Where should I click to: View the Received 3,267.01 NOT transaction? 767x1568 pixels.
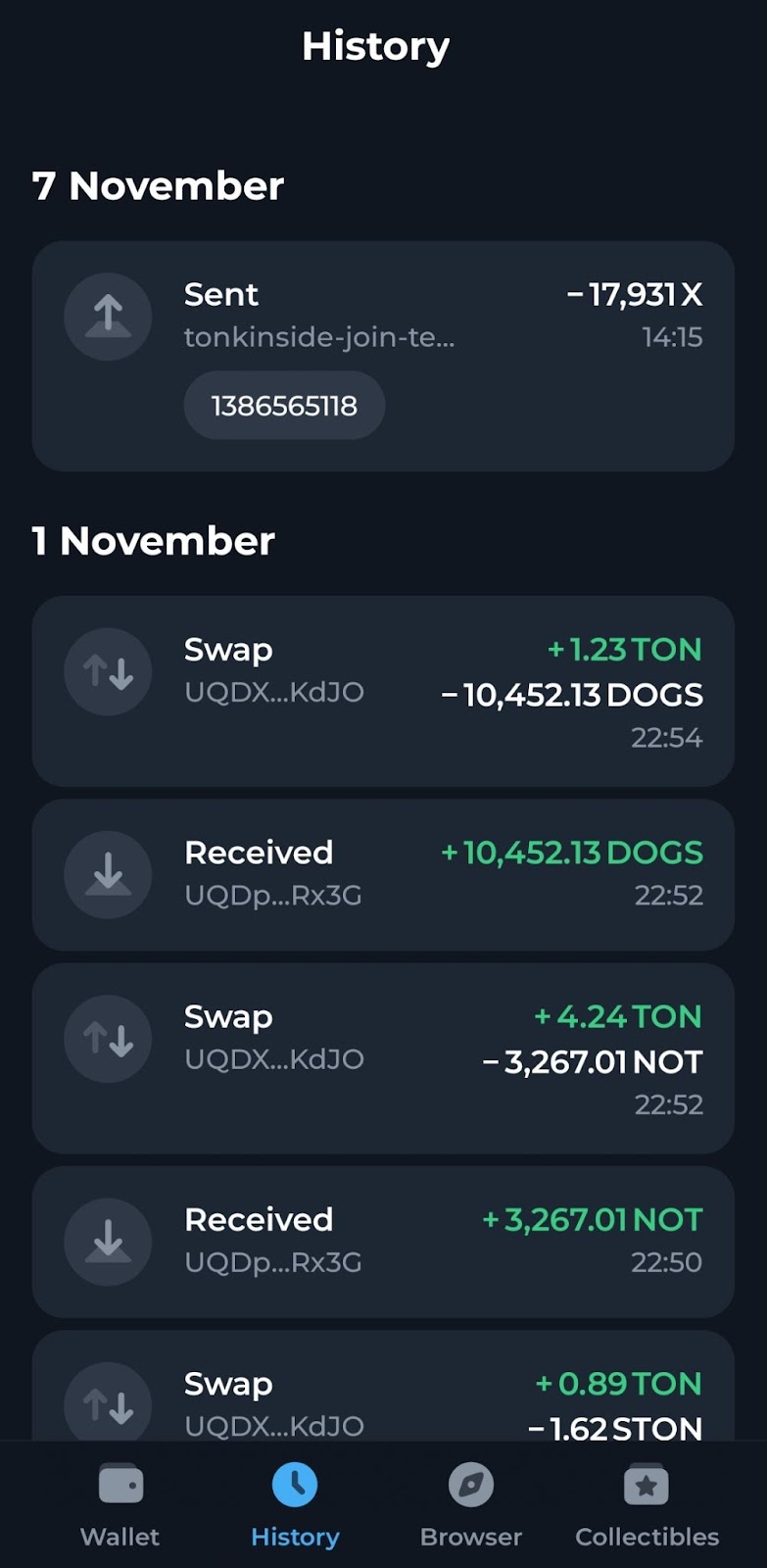click(x=383, y=1242)
